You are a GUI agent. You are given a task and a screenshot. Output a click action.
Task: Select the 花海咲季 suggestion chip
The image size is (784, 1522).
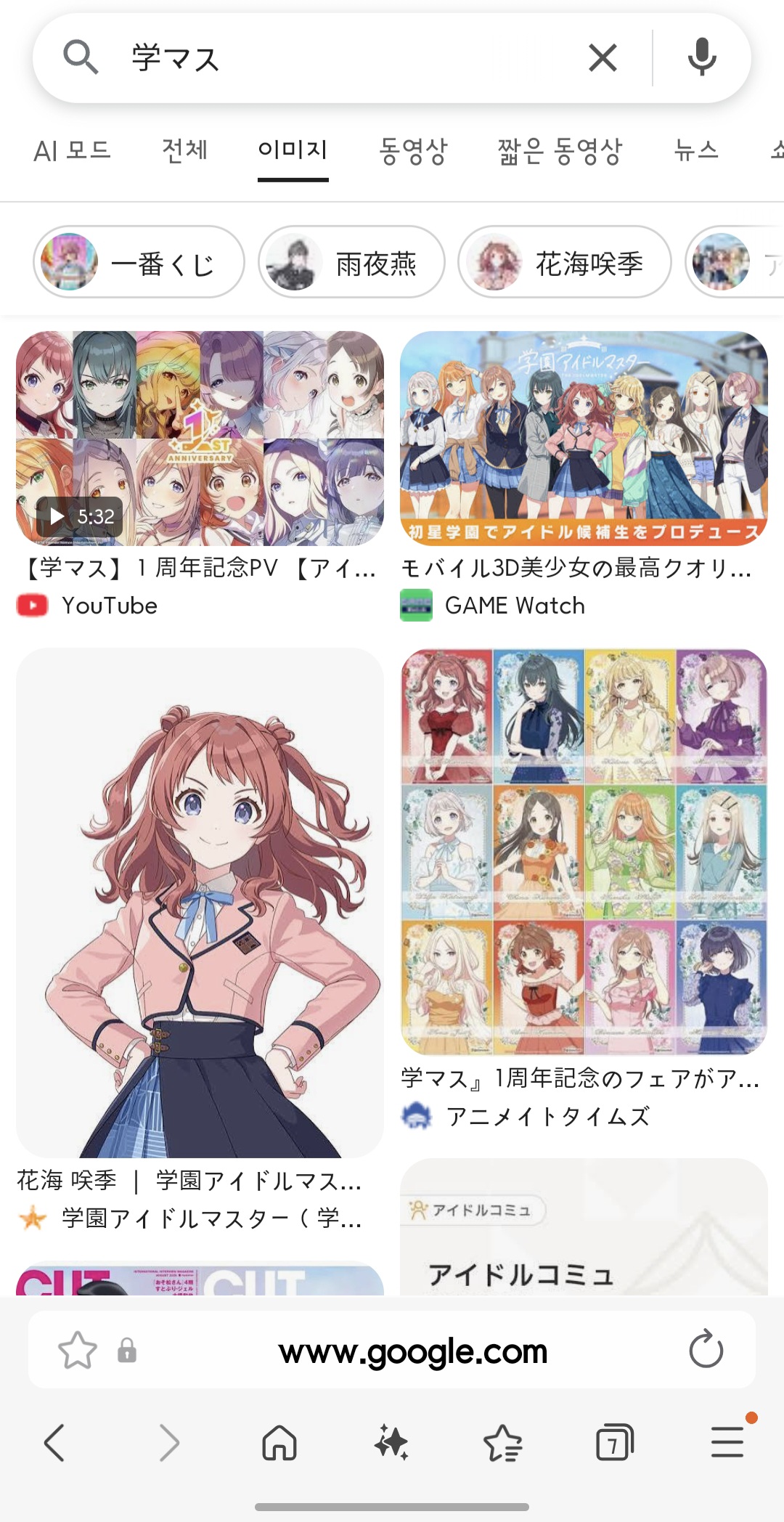click(x=564, y=262)
